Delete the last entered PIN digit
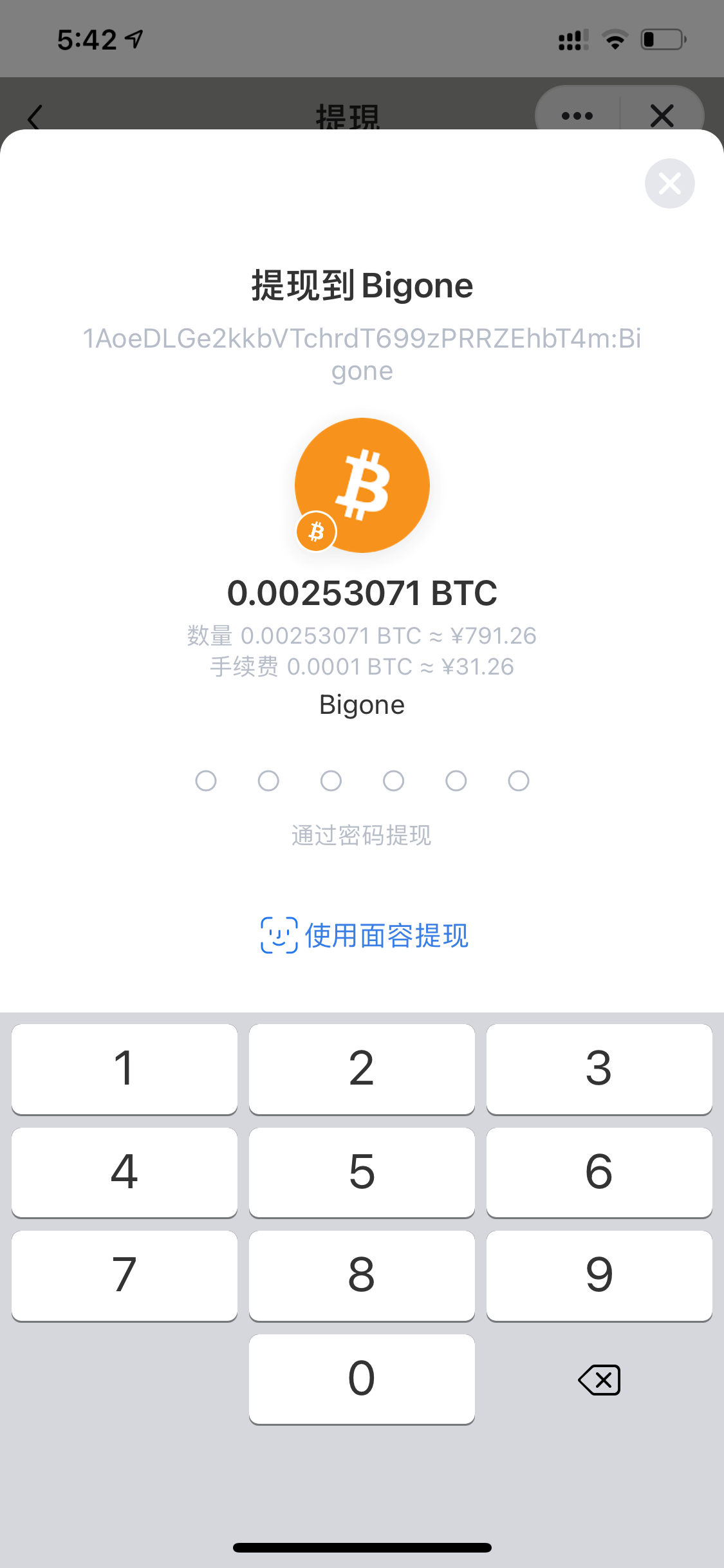Image resolution: width=724 pixels, height=1568 pixels. coord(599,1379)
